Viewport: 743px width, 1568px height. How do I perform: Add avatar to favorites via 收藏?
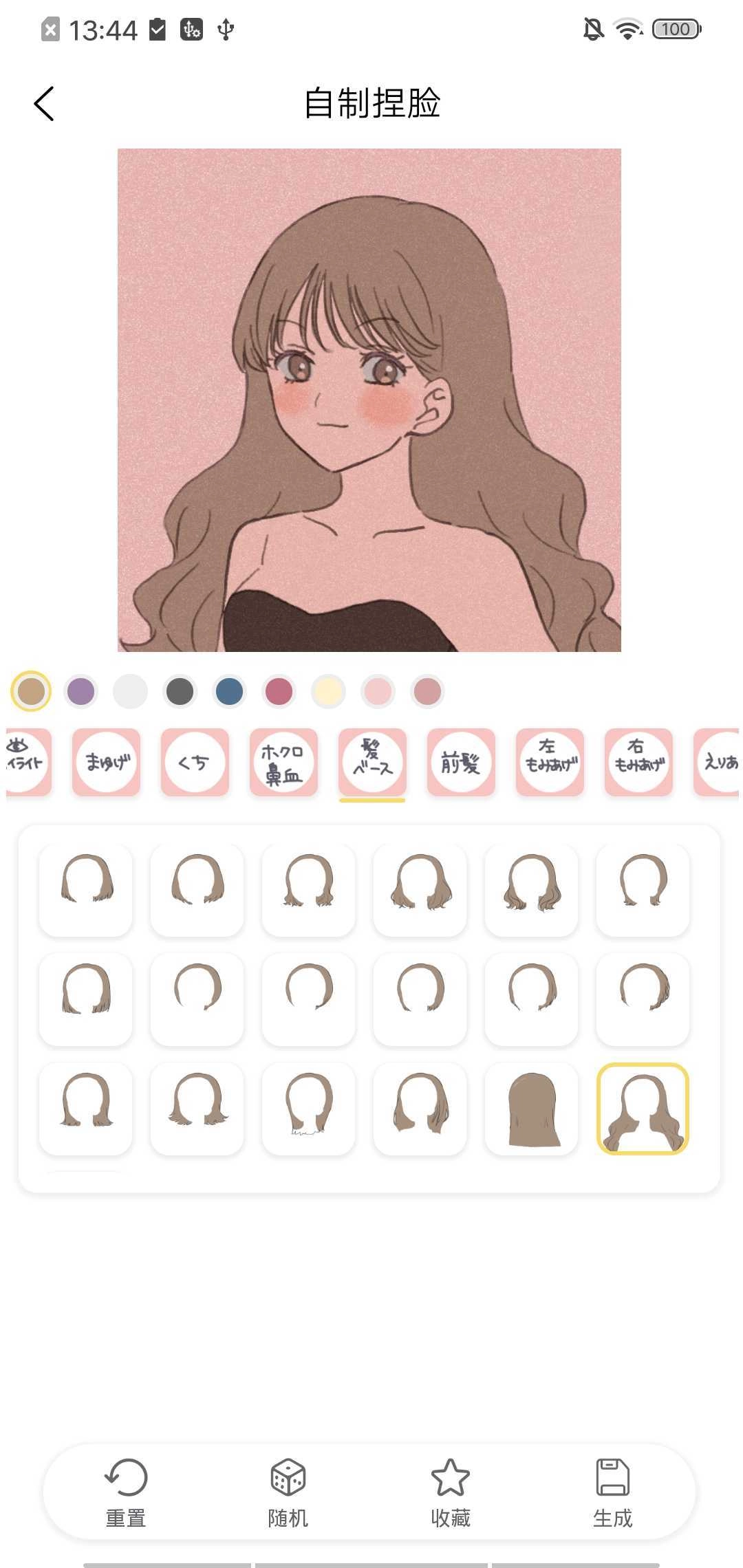tap(450, 1492)
